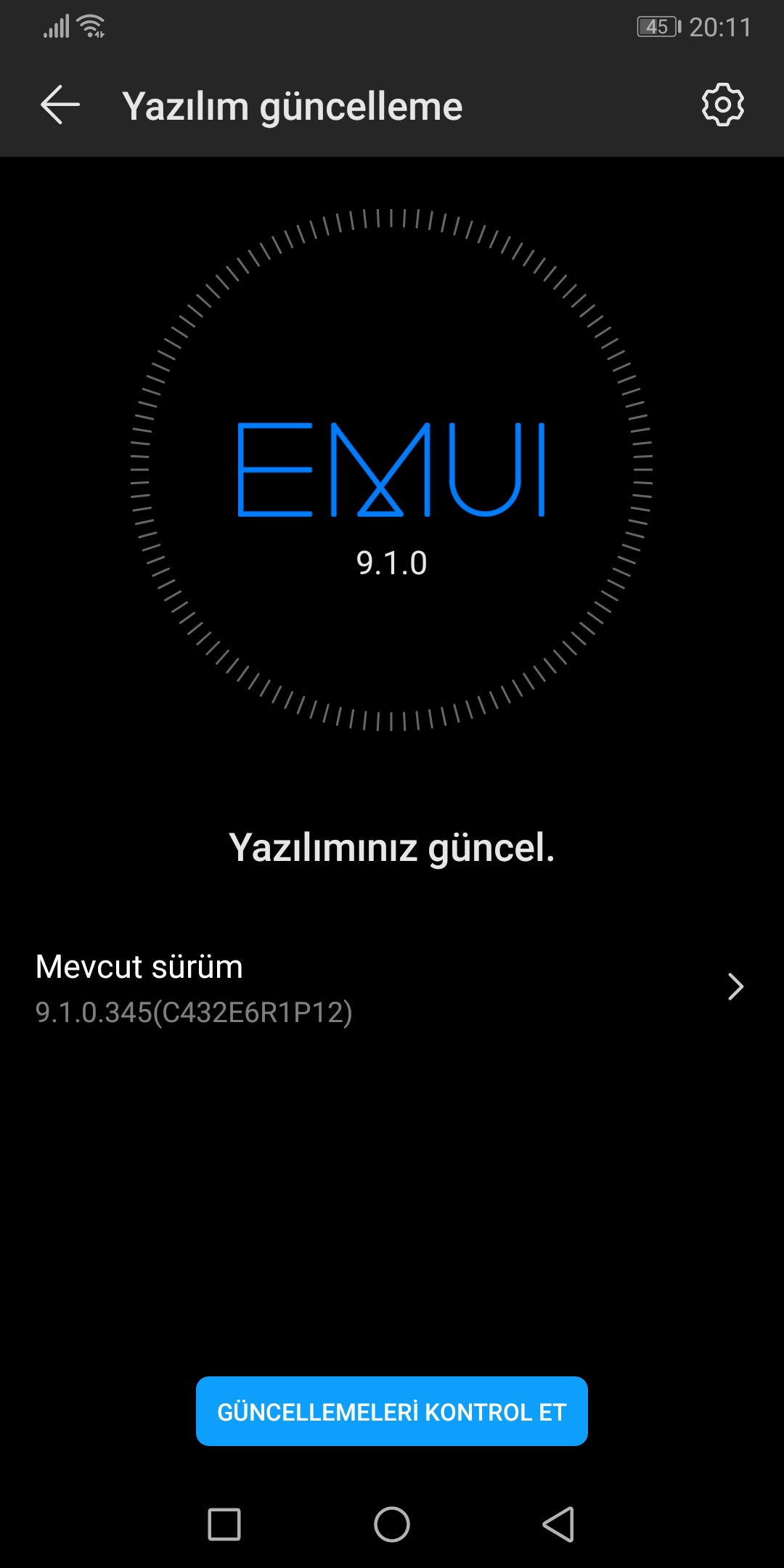Go to home screen via navigation bar
The width and height of the screenshot is (784, 1568).
point(392,1524)
